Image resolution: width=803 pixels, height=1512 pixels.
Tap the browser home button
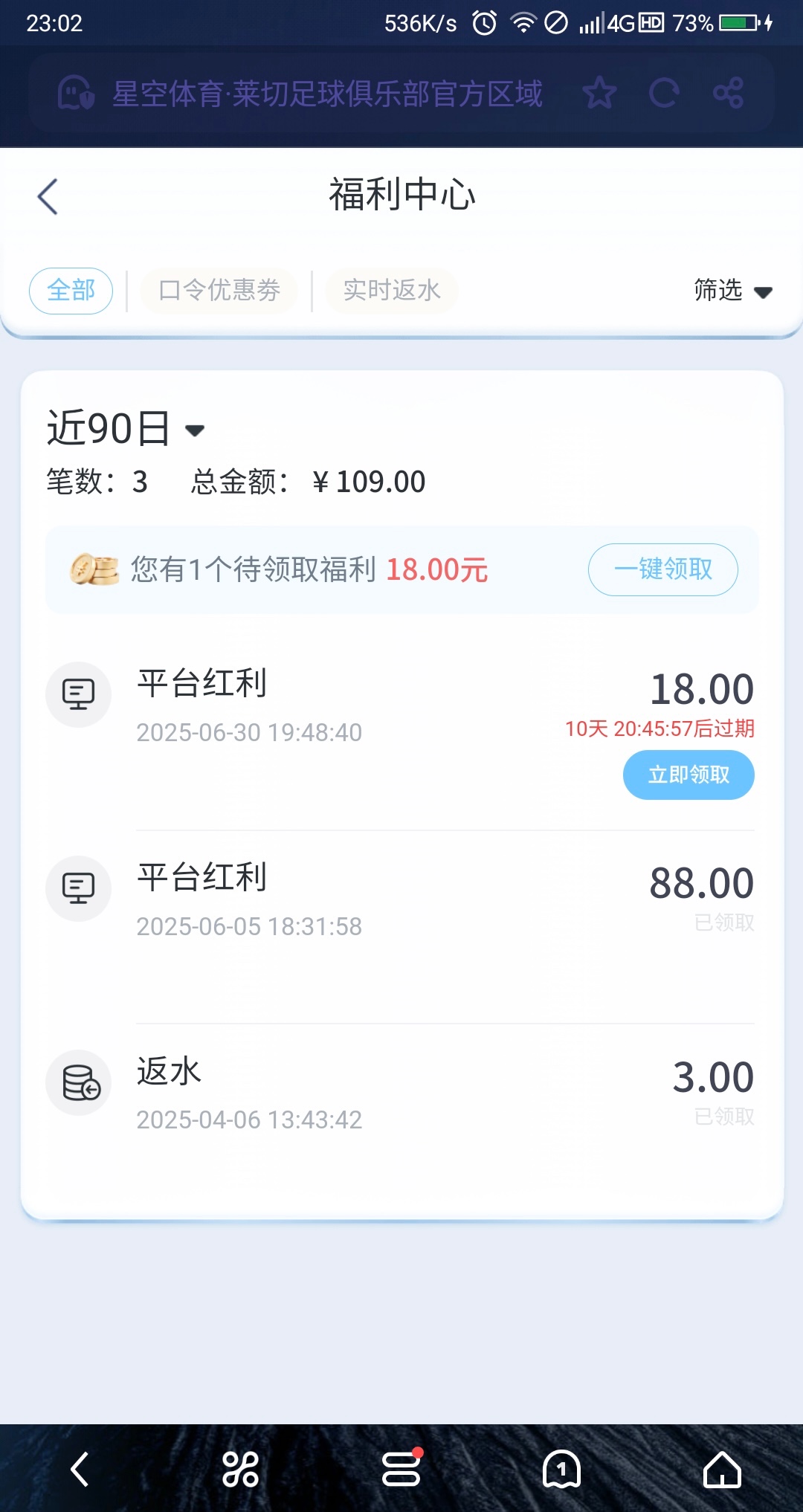pyautogui.click(x=722, y=1470)
